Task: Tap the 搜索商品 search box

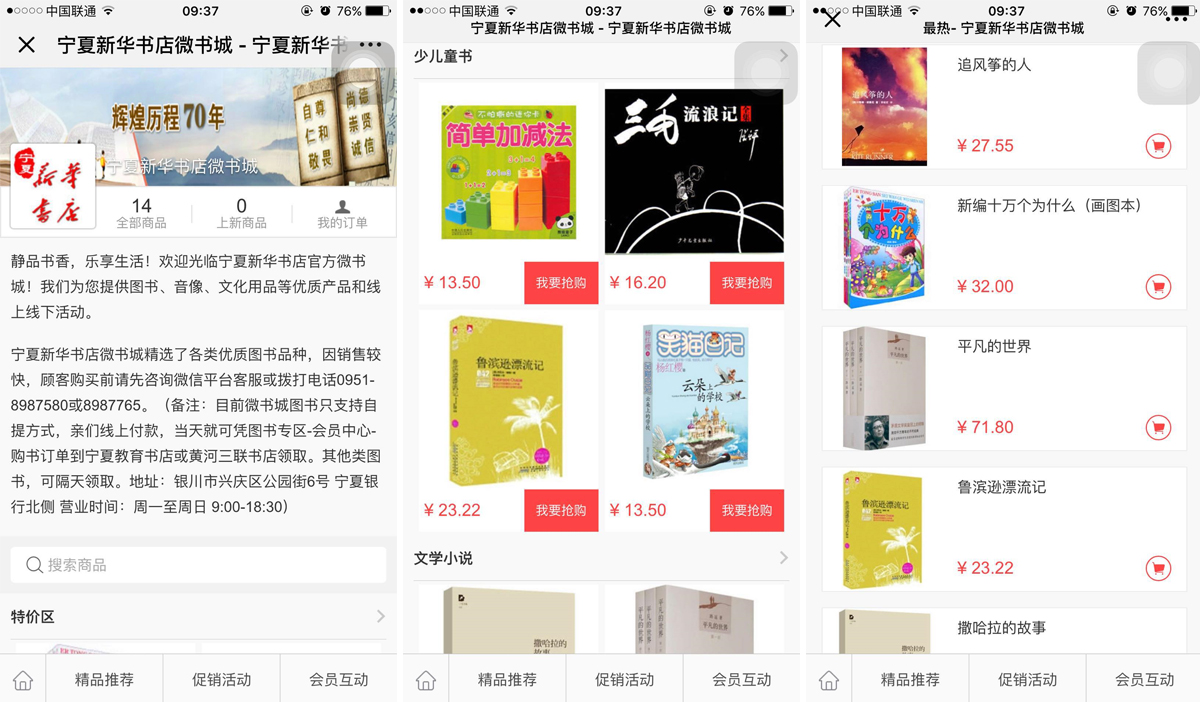Action: pos(198,565)
